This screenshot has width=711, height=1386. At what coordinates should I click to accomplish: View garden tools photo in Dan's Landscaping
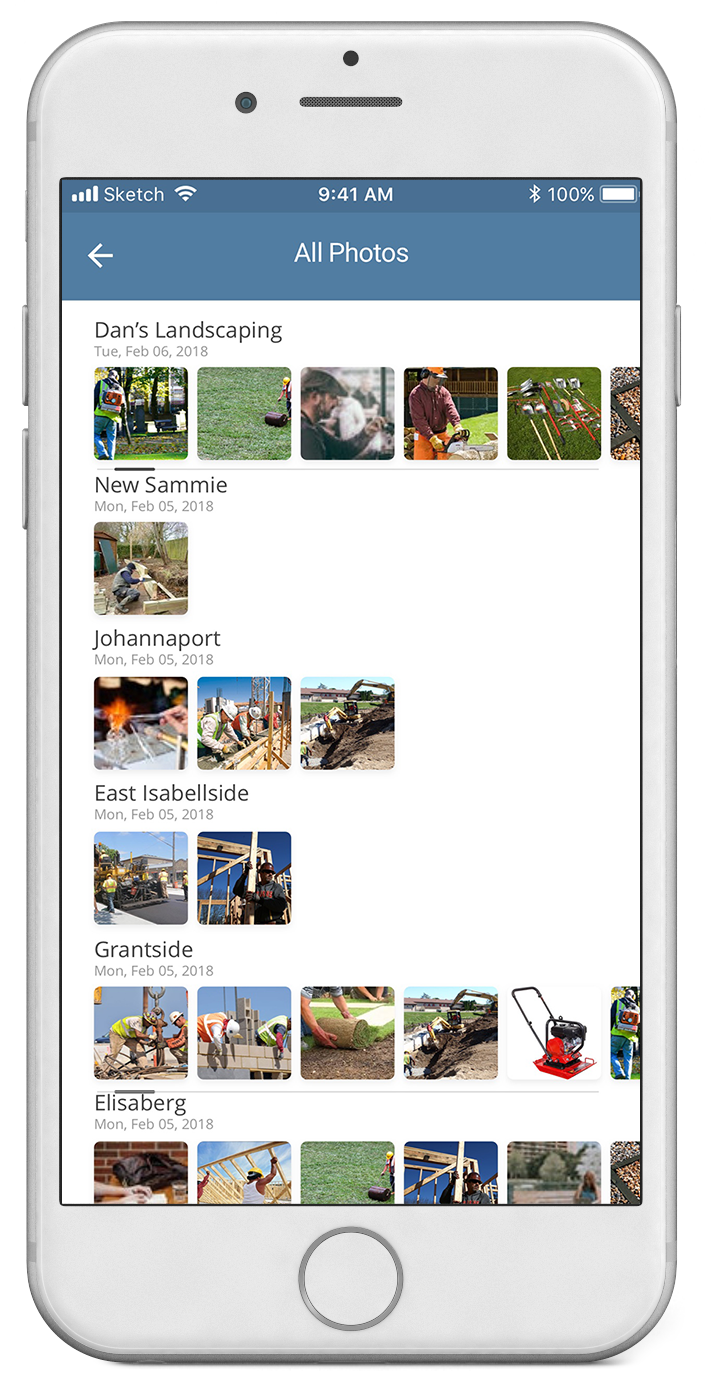(x=554, y=413)
